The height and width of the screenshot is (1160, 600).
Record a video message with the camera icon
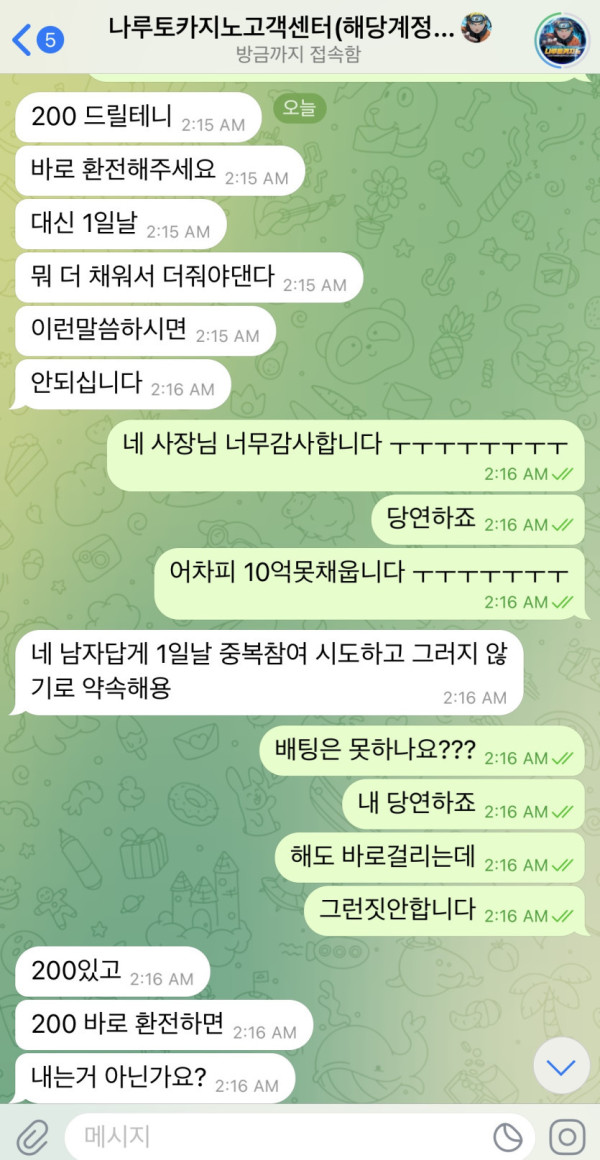pyautogui.click(x=567, y=1136)
